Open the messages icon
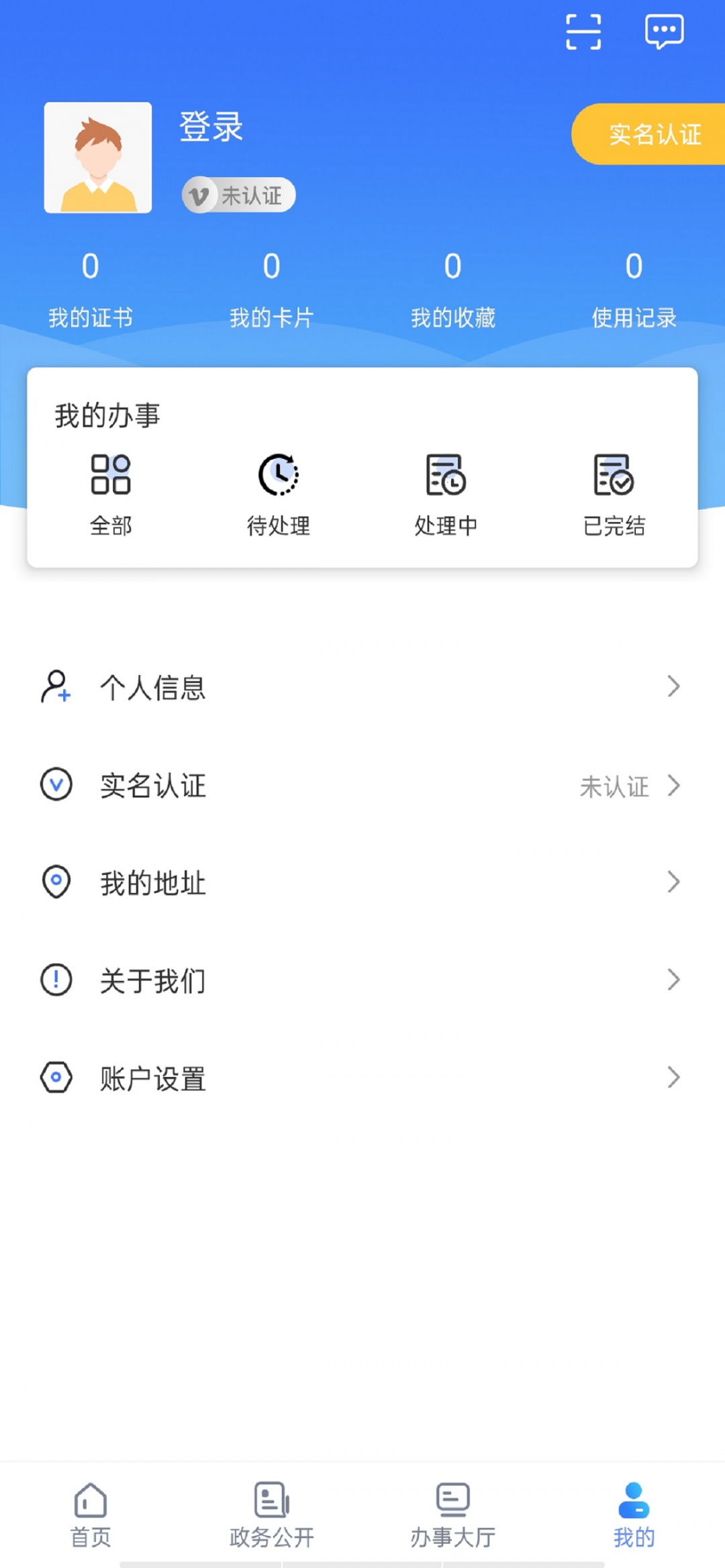Viewport: 725px width, 1568px height. 664,32
